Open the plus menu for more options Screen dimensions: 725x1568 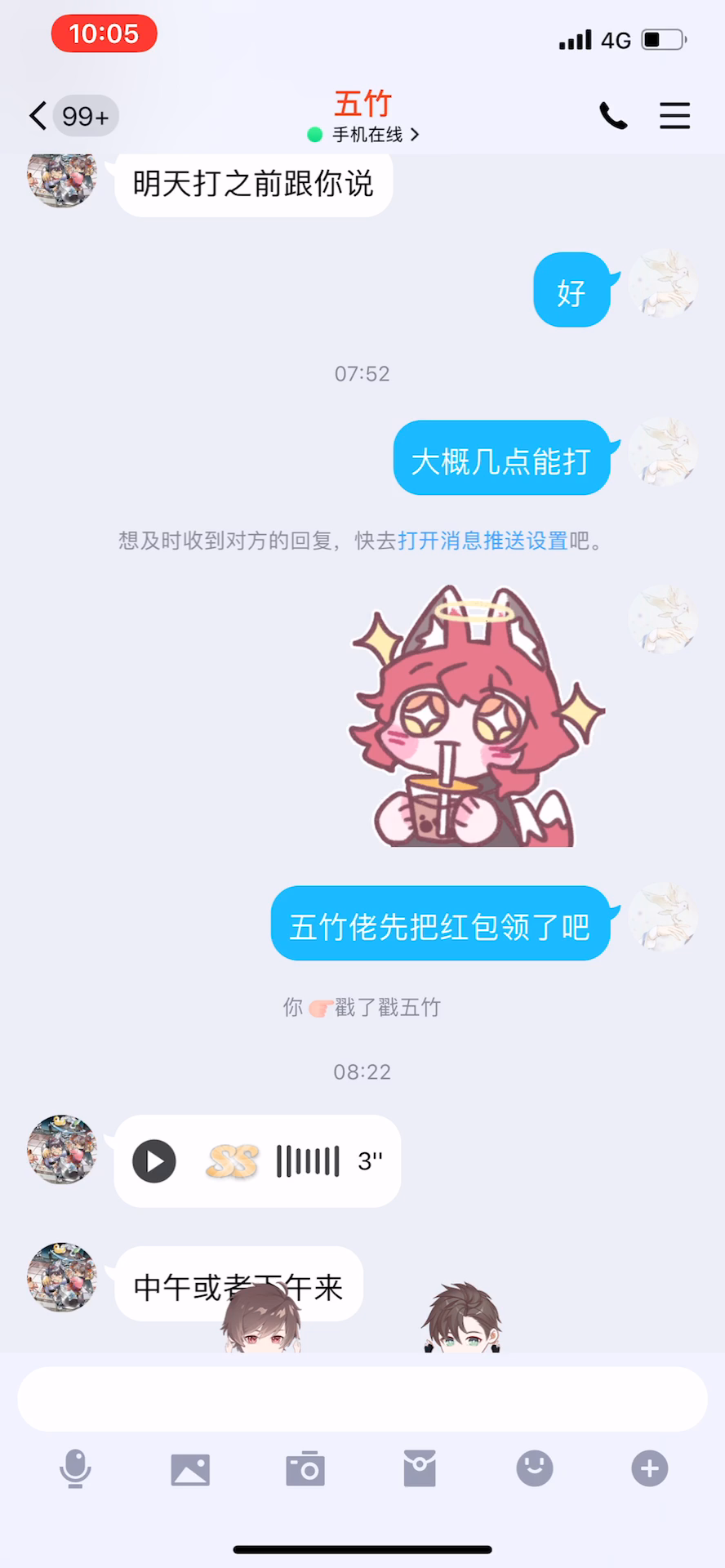(x=650, y=1468)
